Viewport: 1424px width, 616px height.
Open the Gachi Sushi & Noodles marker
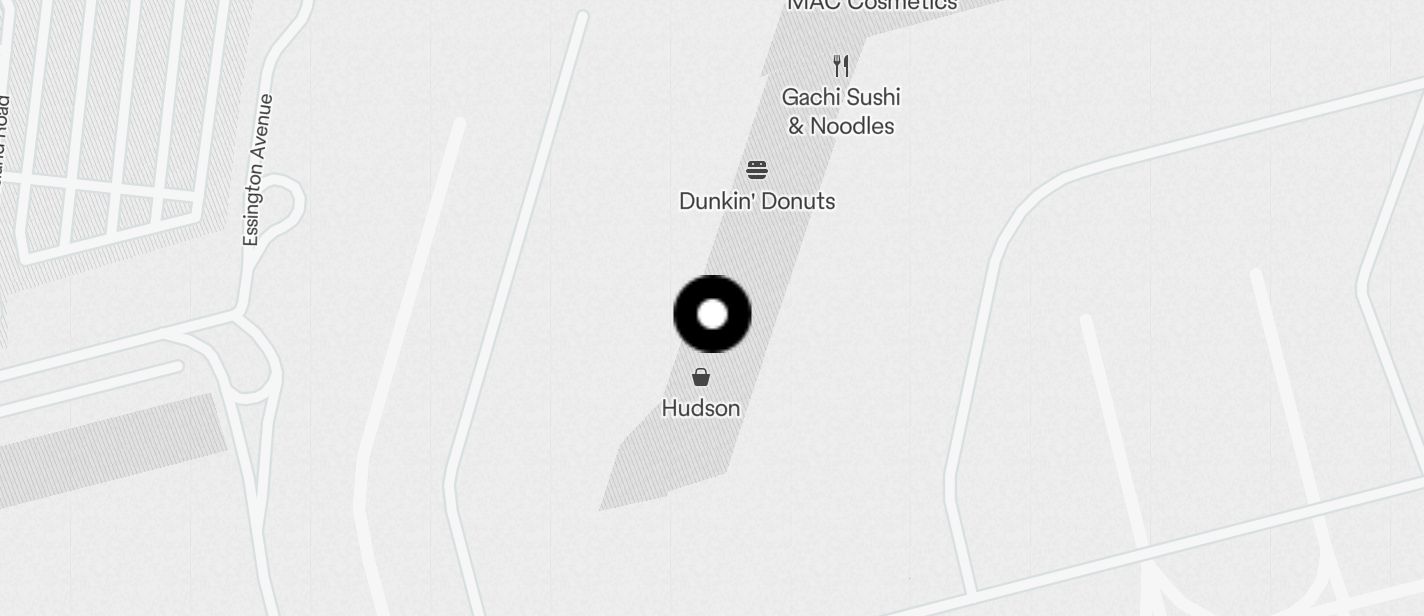coord(841,67)
